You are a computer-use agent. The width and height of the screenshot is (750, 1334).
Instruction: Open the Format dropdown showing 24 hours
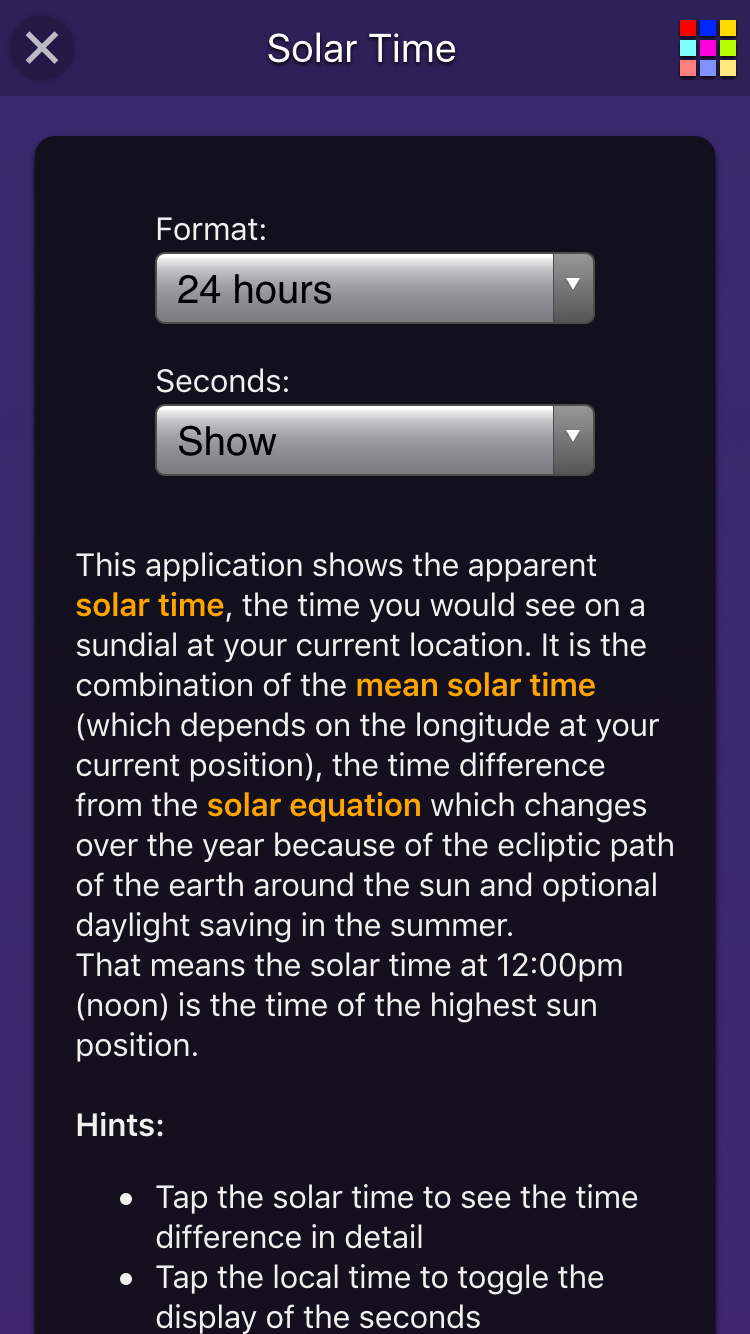(360, 289)
